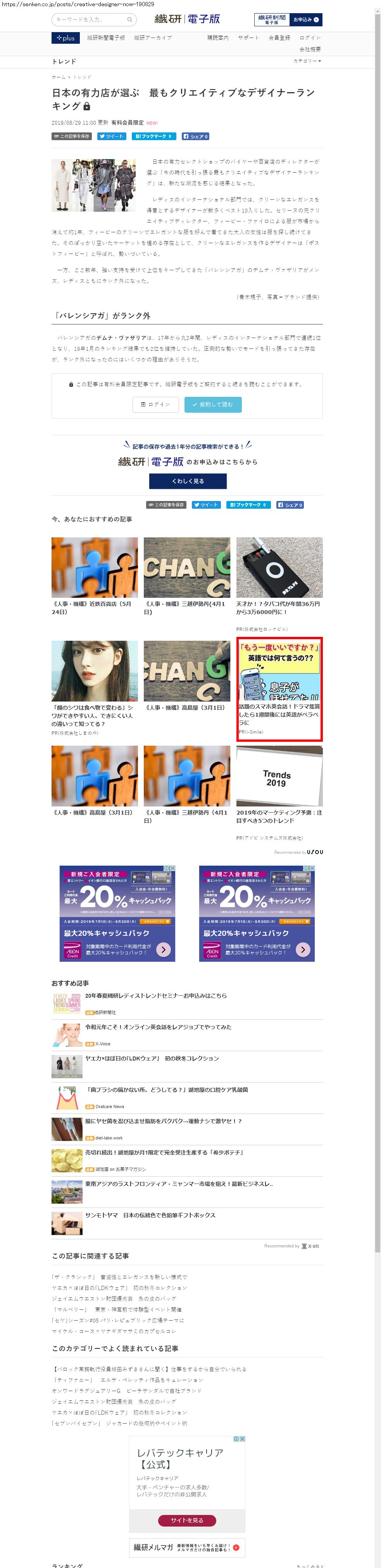Open the ログイン link in top menu
This screenshot has width=381, height=1568.
(x=310, y=38)
